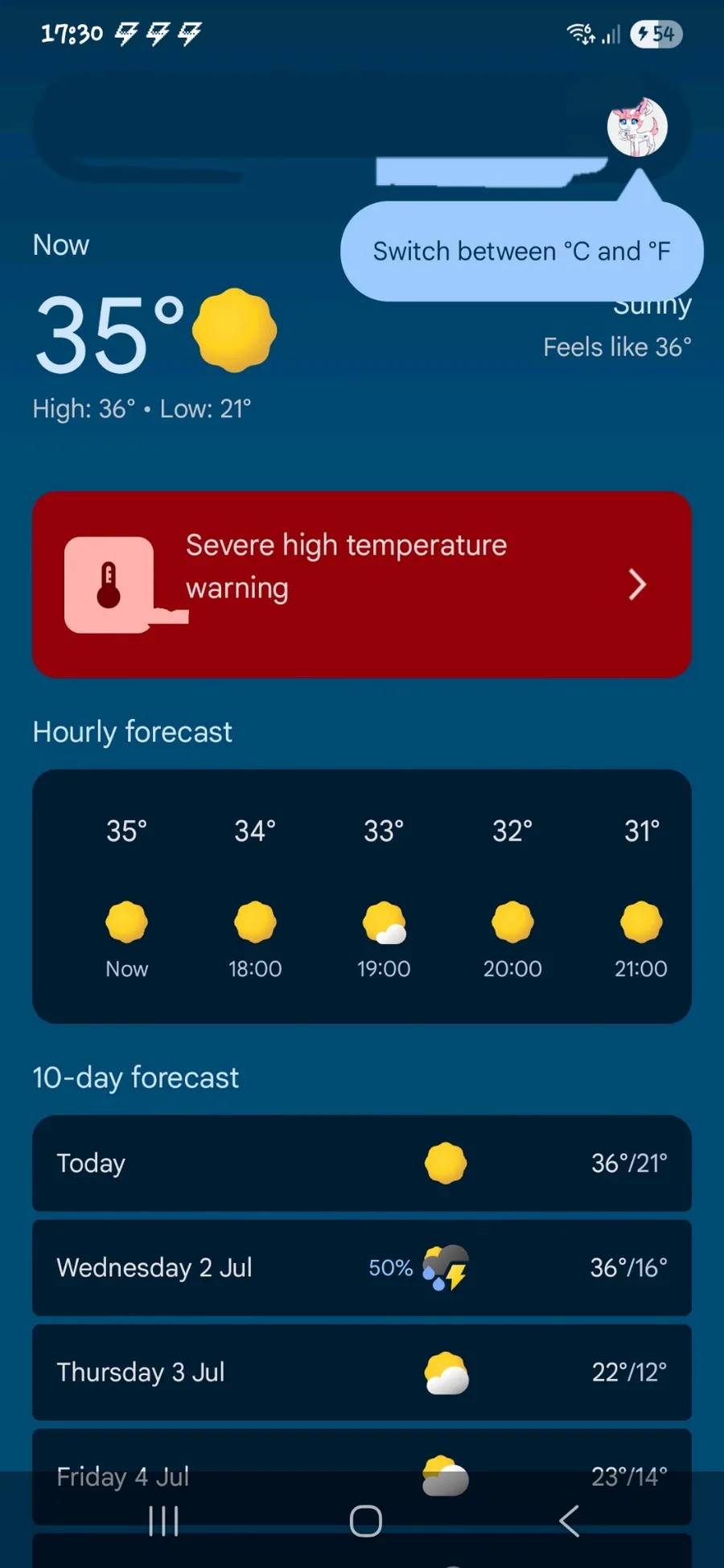Image resolution: width=724 pixels, height=1568 pixels.
Task: Open the profile avatar menu
Action: (x=636, y=127)
